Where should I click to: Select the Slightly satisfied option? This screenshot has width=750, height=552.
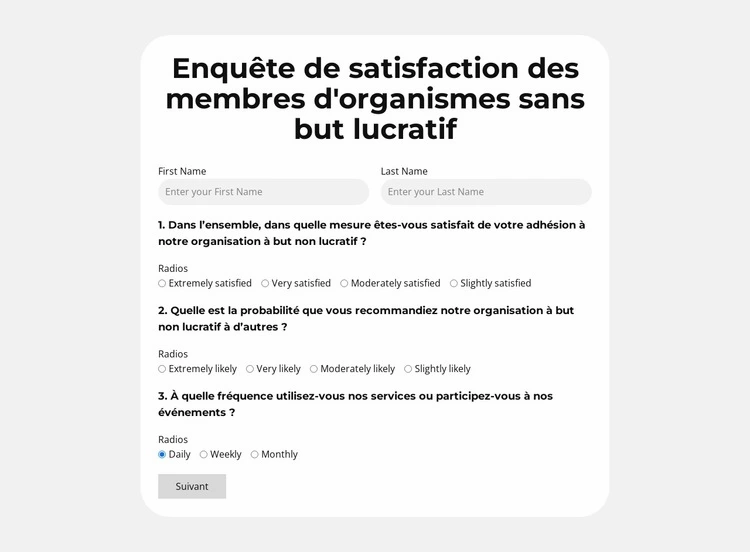point(454,283)
